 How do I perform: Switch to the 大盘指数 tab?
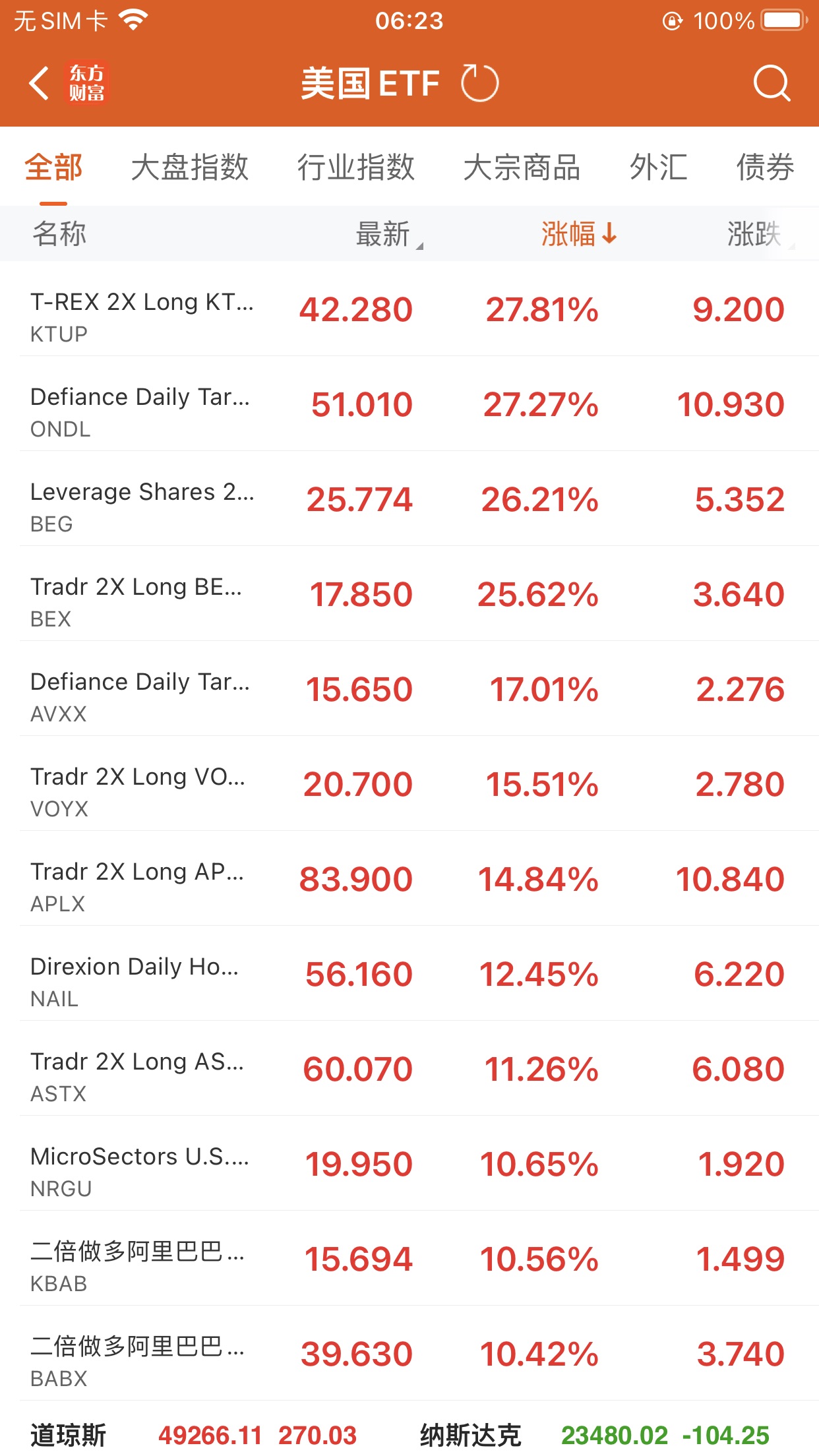pyautogui.click(x=189, y=167)
